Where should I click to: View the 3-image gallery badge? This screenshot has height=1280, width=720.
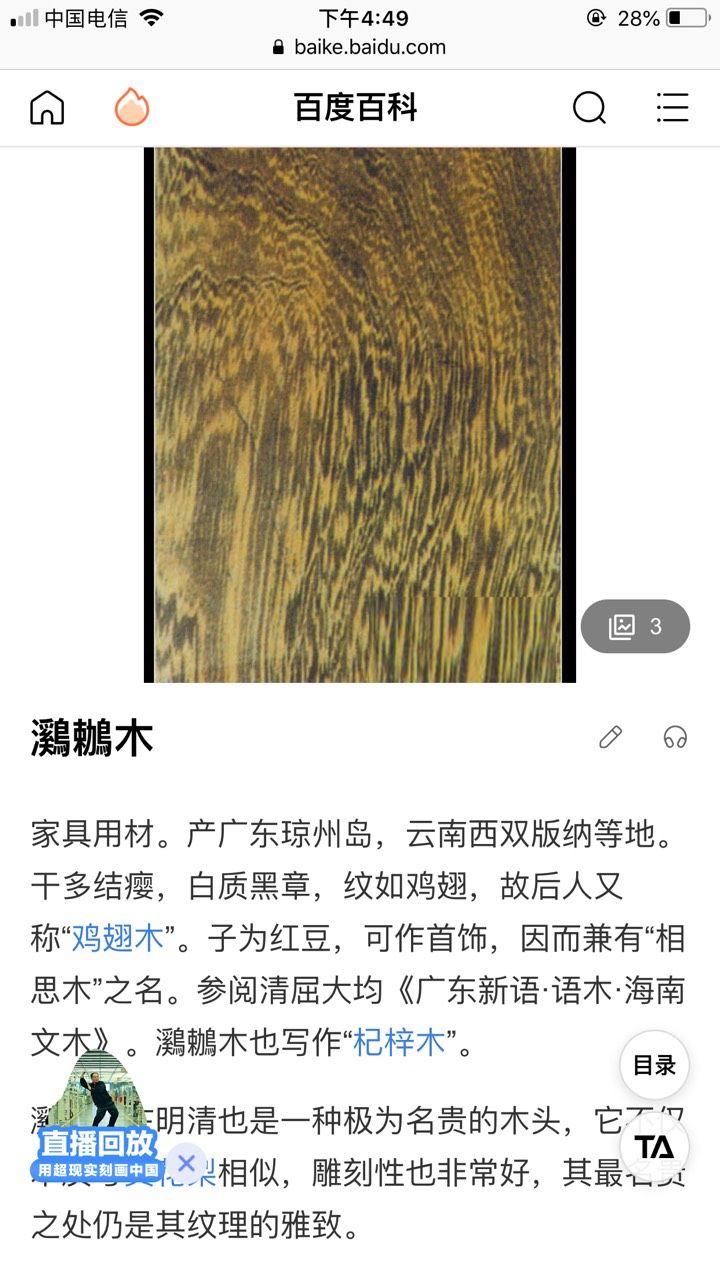635,626
